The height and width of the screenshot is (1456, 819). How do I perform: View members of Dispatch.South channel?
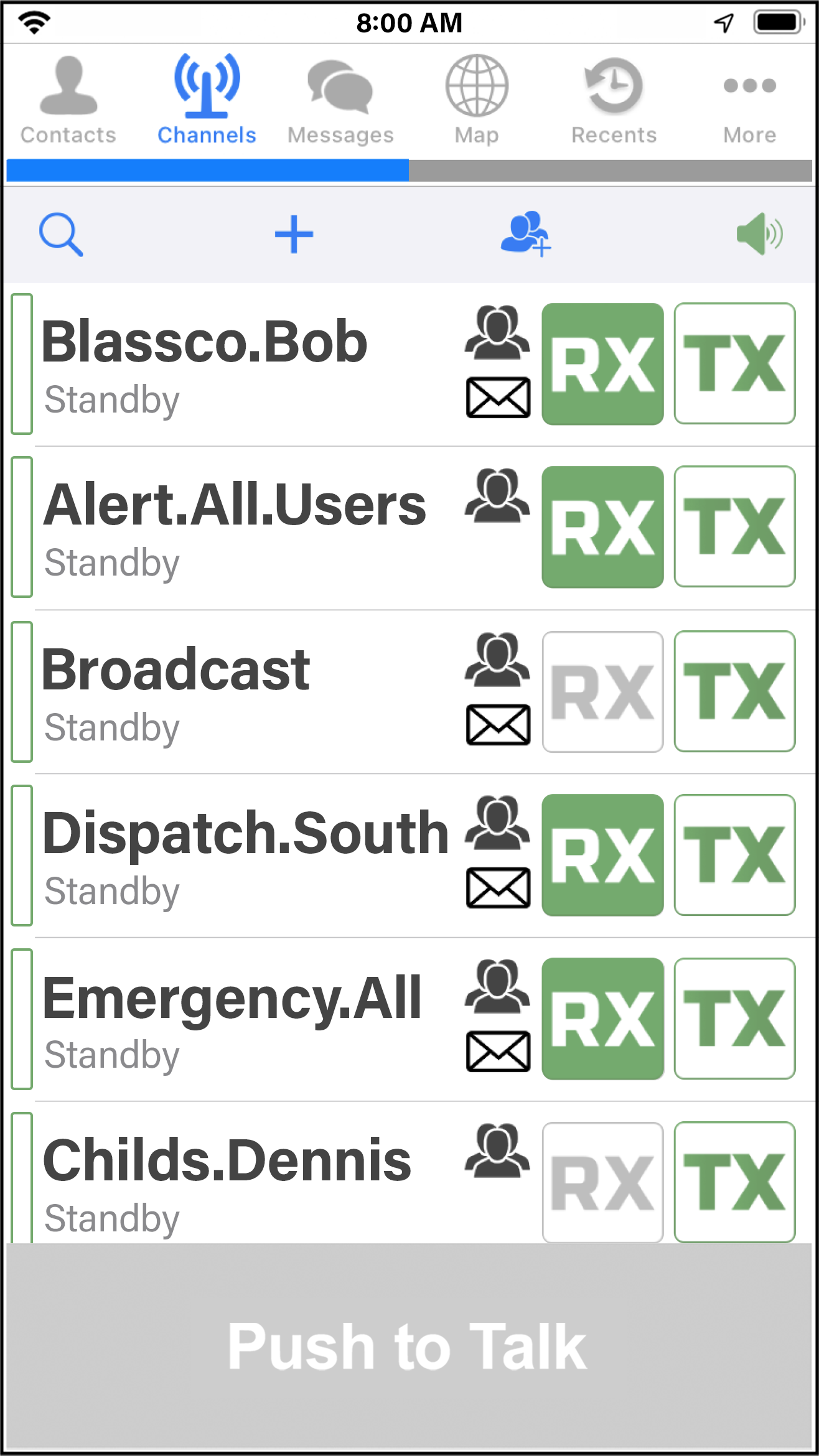click(498, 823)
